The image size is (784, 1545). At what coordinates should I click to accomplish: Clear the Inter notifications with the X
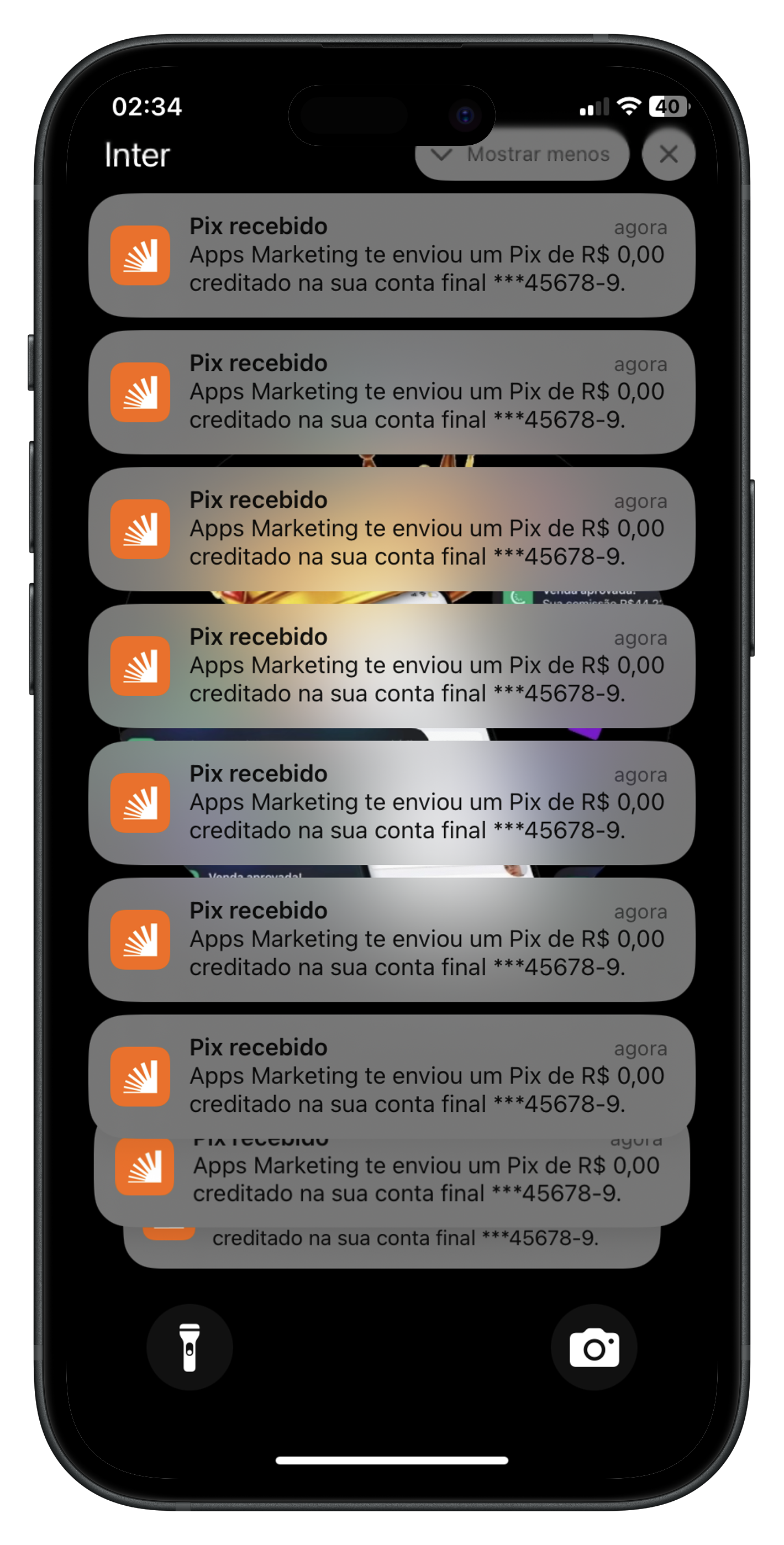668,155
